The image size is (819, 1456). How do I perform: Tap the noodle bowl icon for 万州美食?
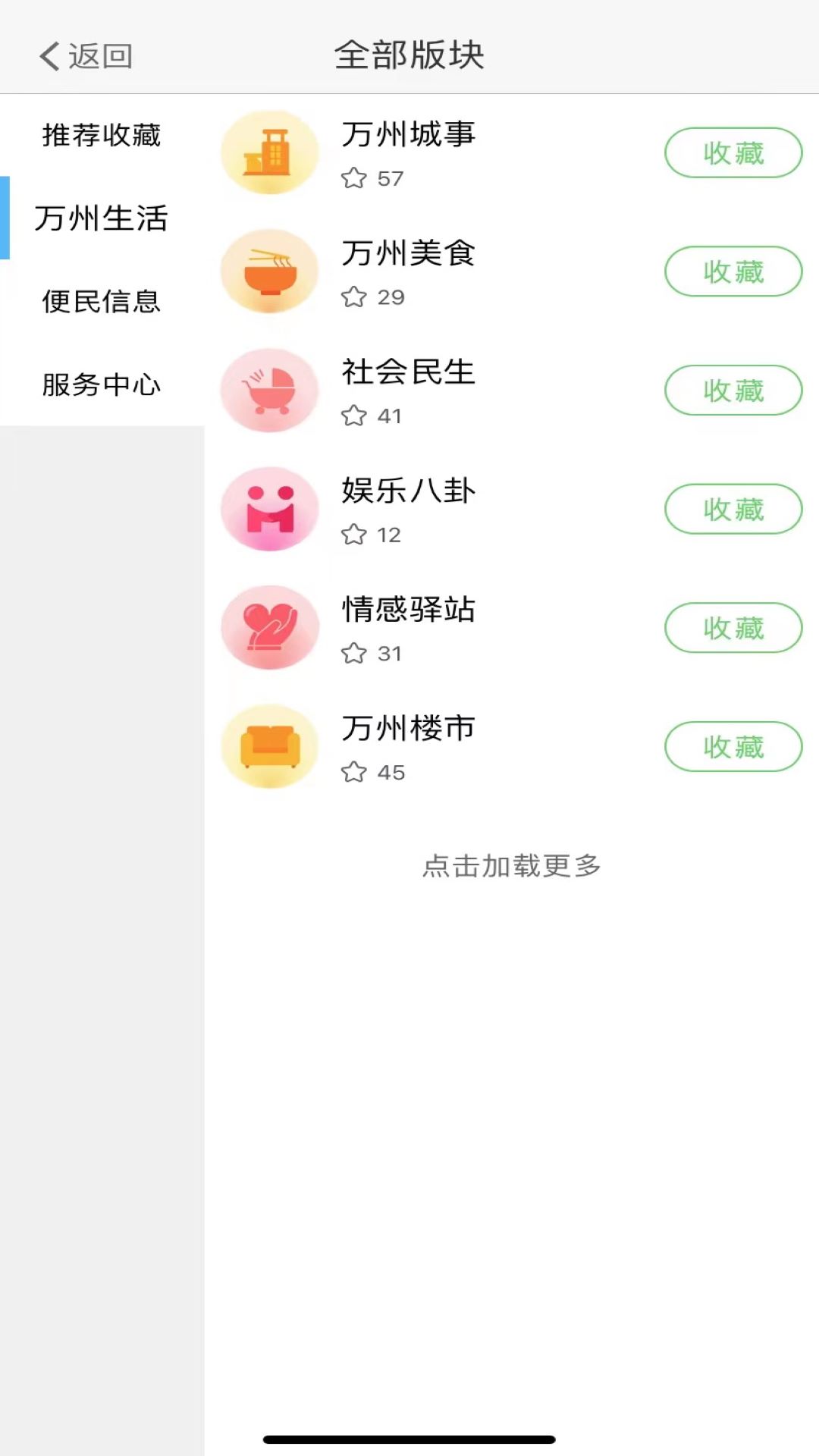pyautogui.click(x=269, y=271)
